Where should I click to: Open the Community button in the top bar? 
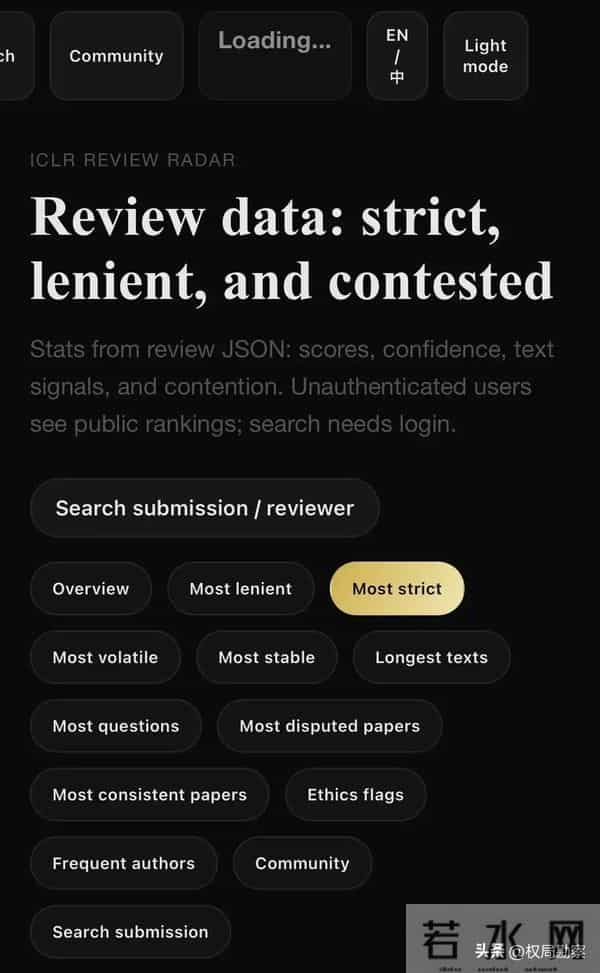[x=116, y=56]
